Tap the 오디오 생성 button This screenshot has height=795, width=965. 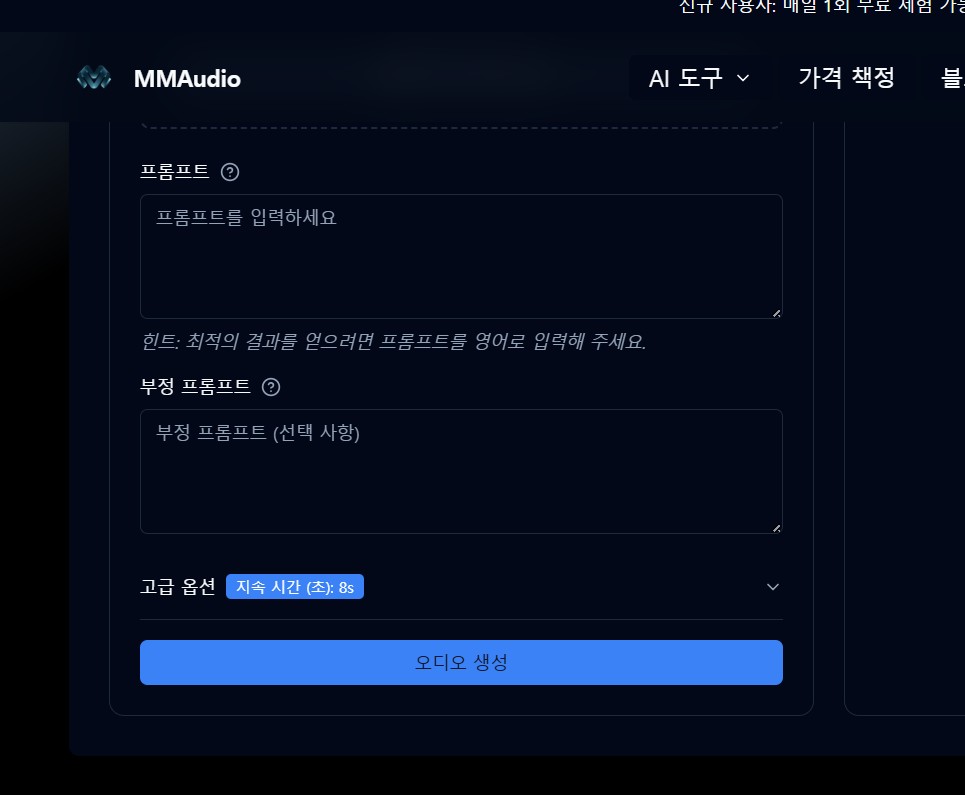point(461,662)
